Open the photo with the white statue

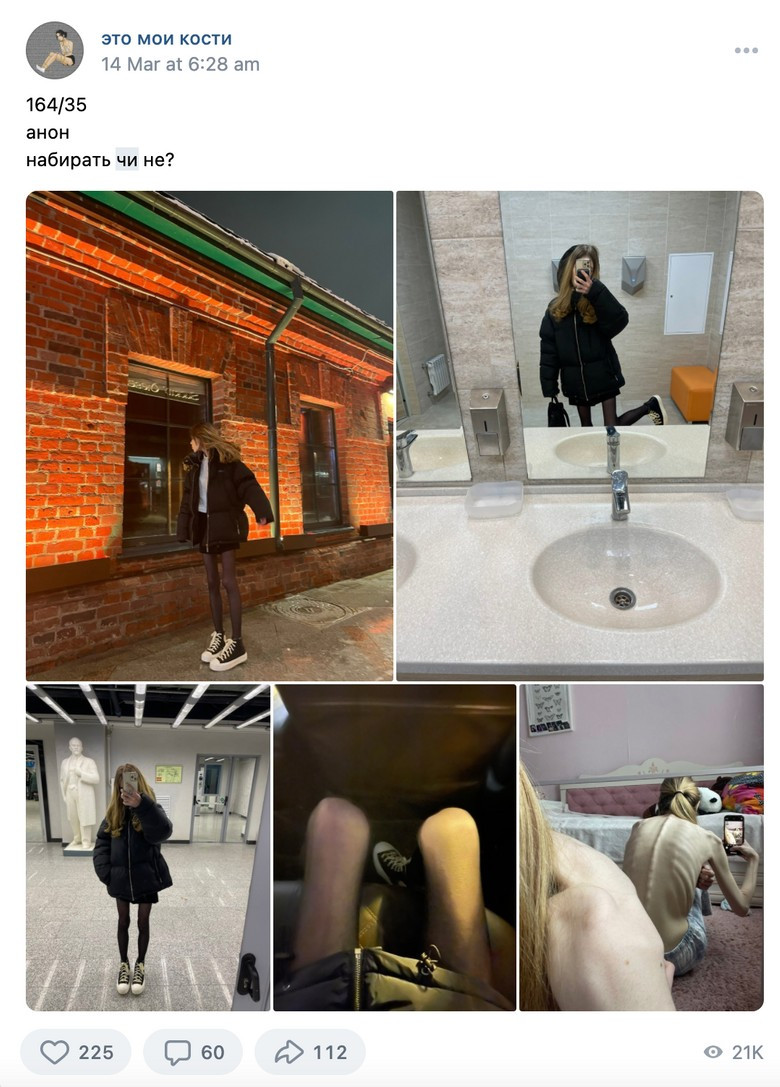pyautogui.click(x=148, y=847)
